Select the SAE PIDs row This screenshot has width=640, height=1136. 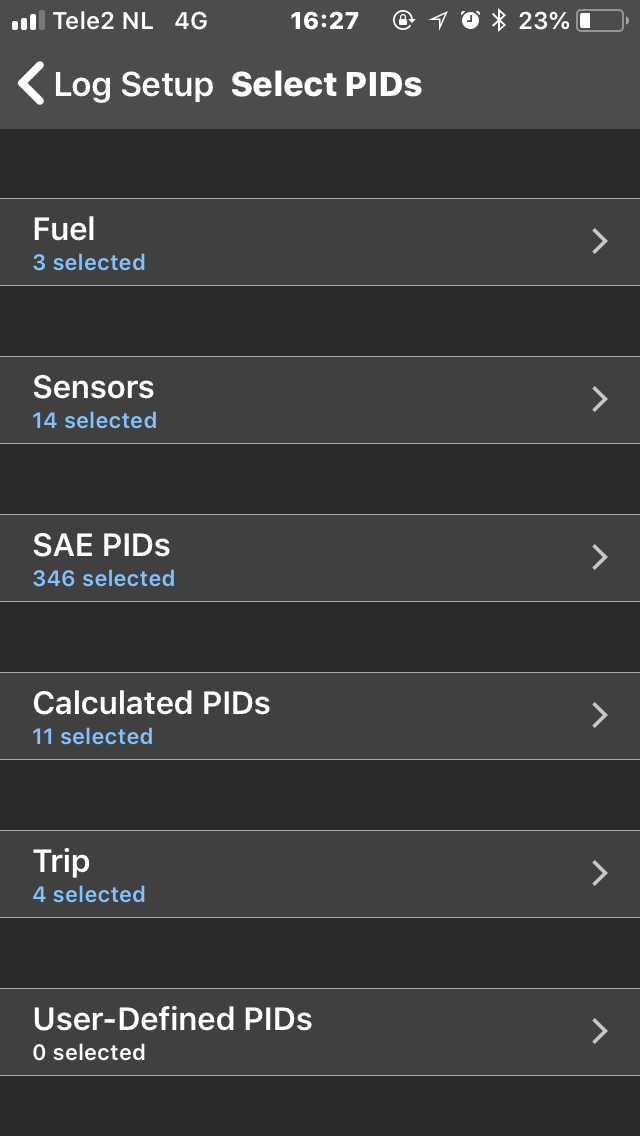[320, 558]
